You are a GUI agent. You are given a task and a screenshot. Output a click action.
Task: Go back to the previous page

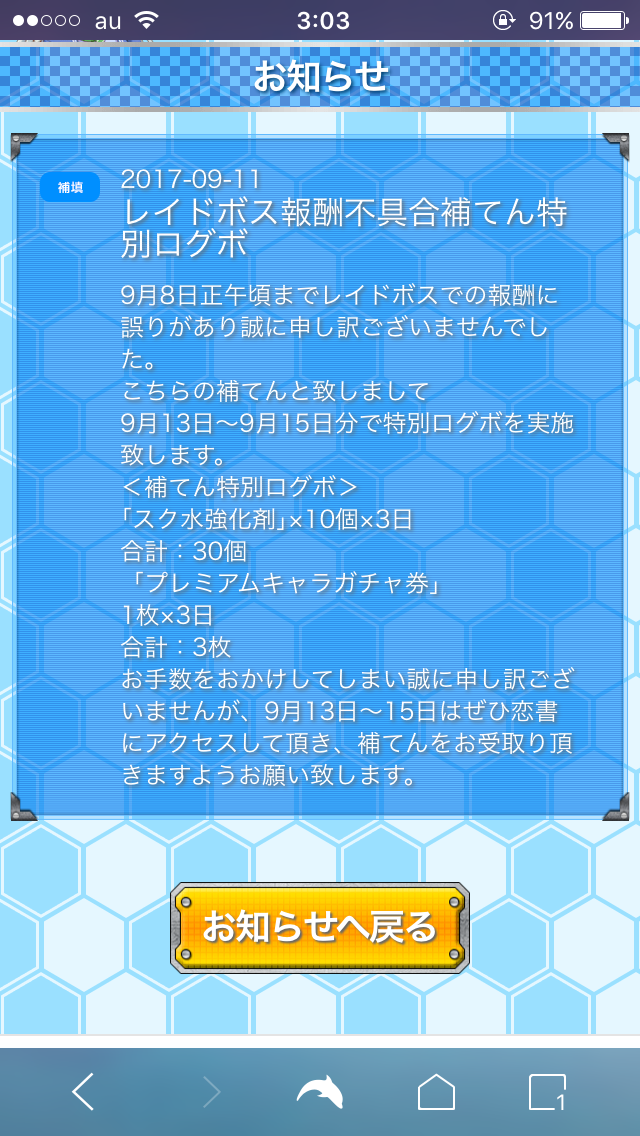click(x=84, y=1092)
